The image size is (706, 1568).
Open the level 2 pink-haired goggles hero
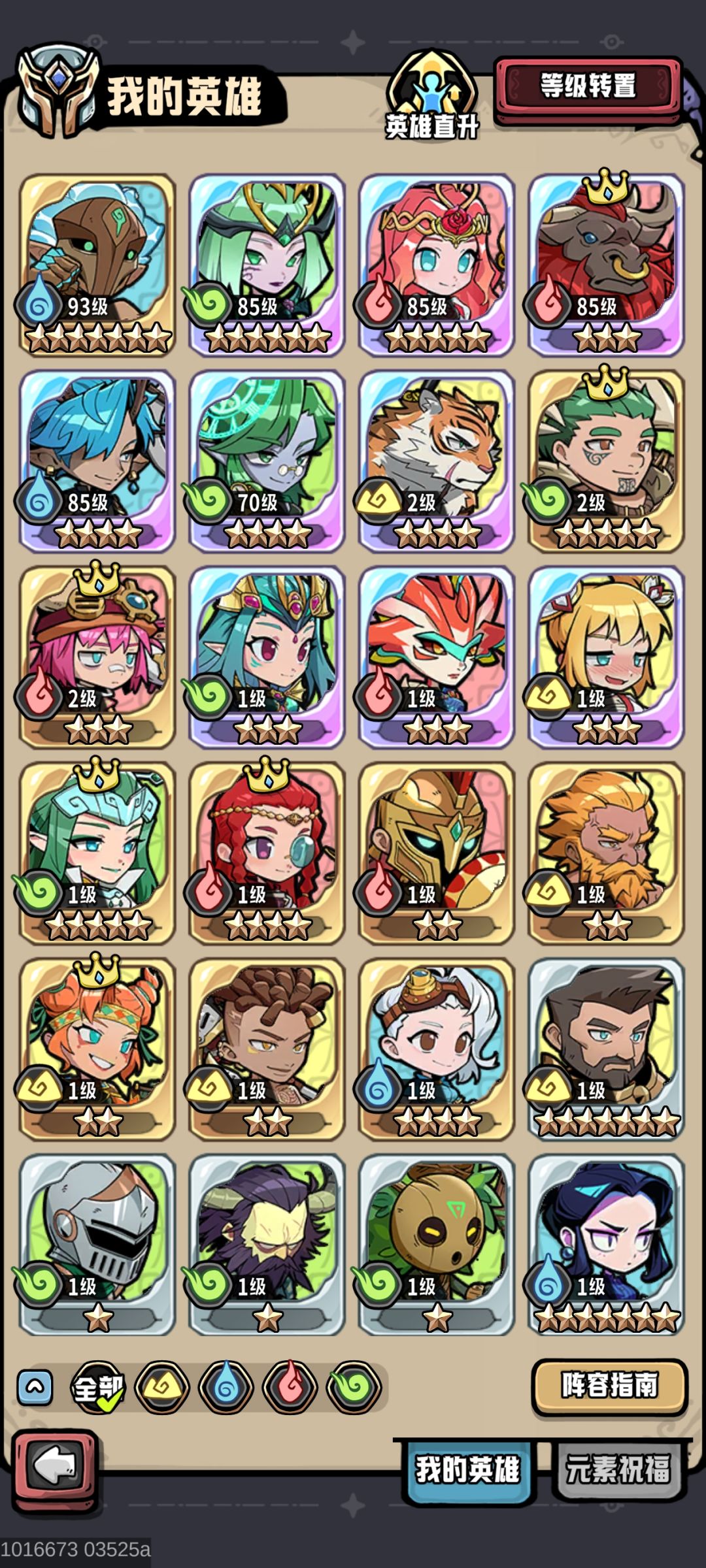[x=97, y=657]
